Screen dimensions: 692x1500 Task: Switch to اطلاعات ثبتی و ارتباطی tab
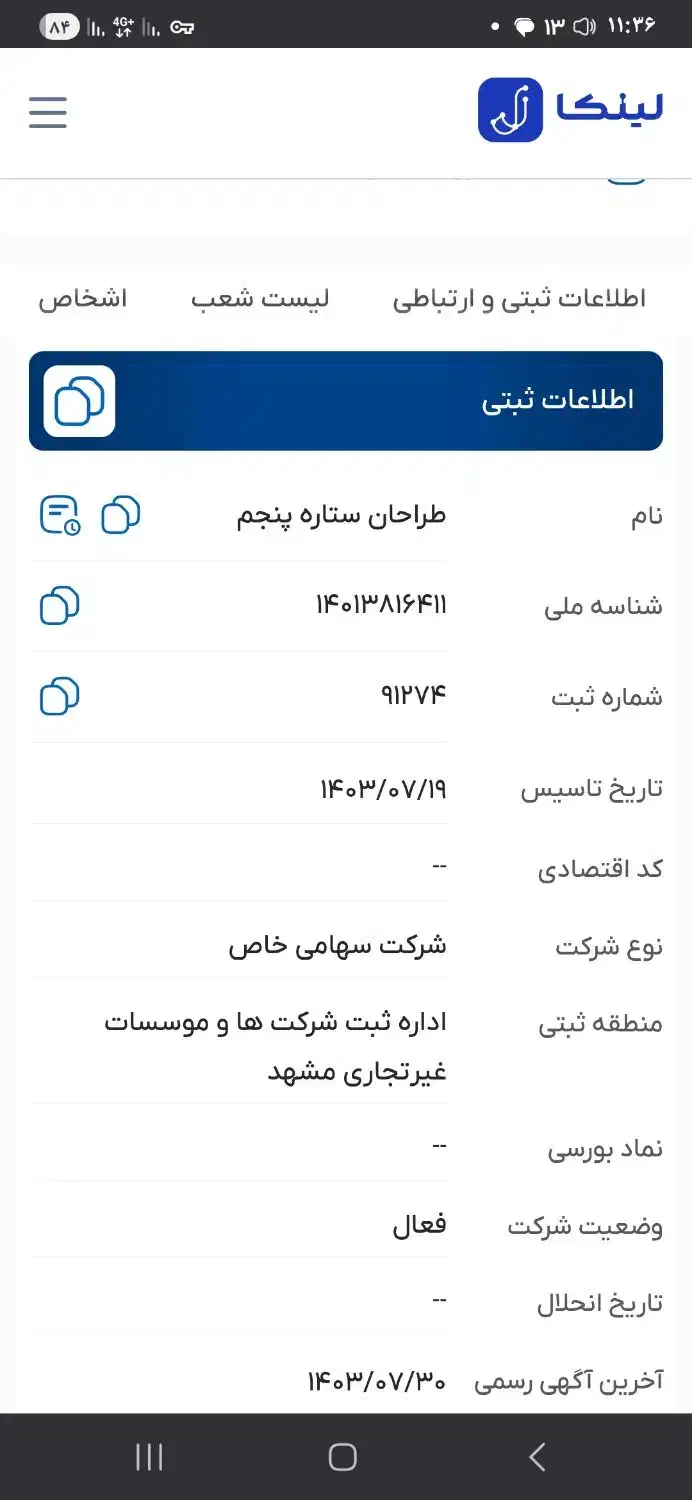tap(519, 299)
